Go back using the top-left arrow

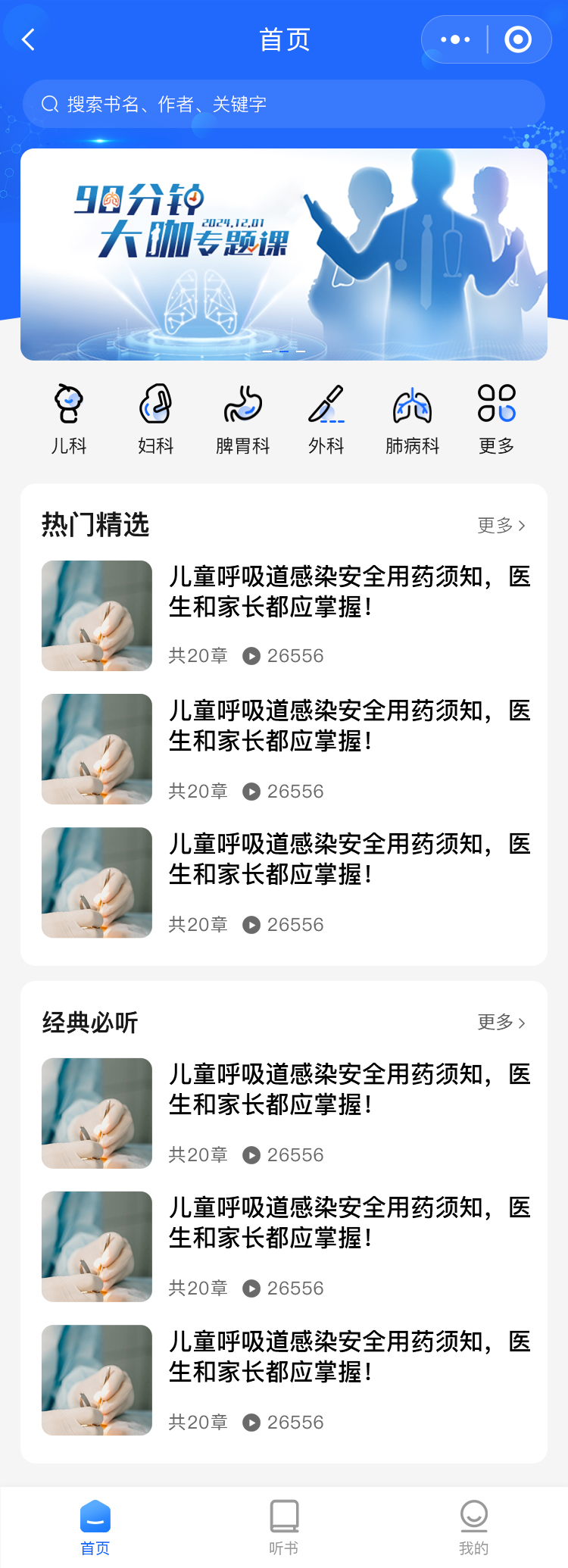[x=29, y=39]
